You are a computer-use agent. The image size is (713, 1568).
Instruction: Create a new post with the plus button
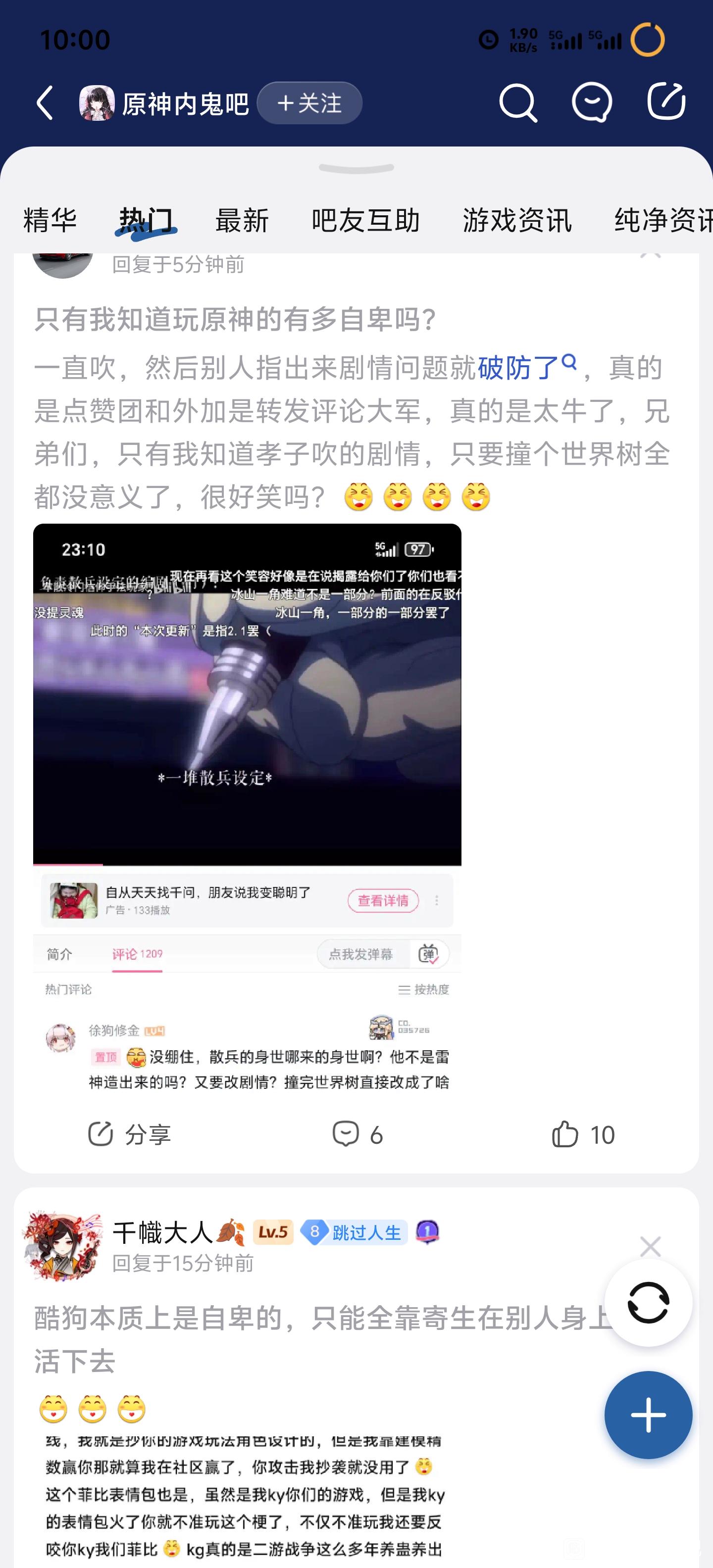[648, 1415]
